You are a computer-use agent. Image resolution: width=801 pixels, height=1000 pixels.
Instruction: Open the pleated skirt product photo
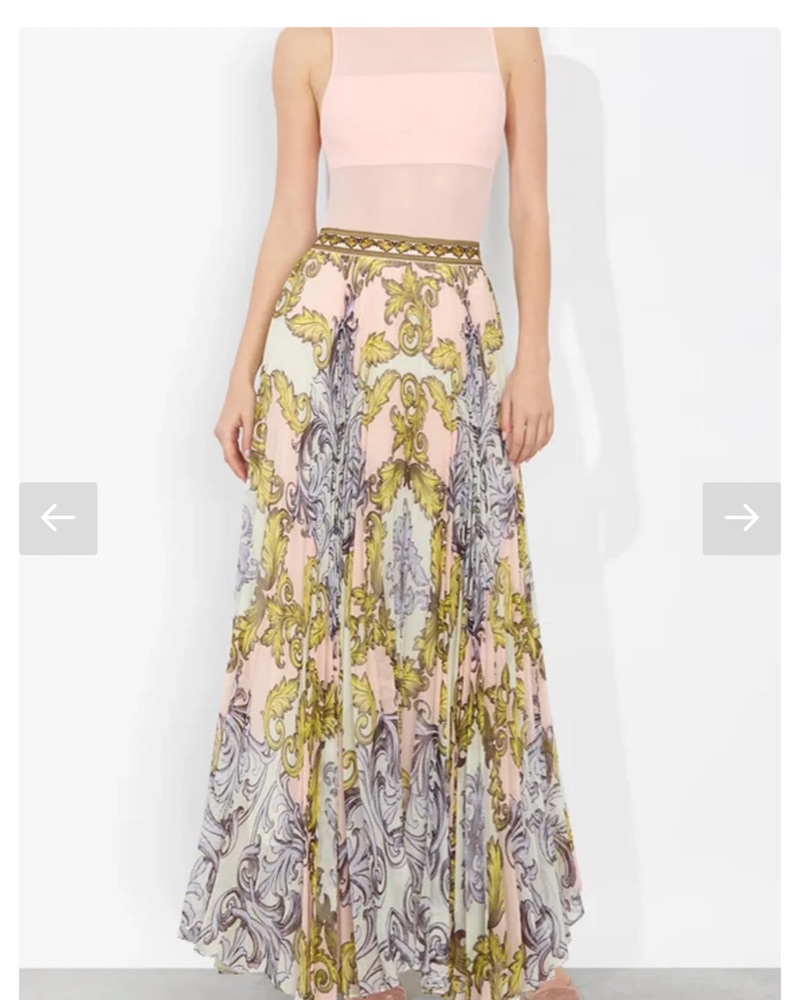(x=400, y=600)
